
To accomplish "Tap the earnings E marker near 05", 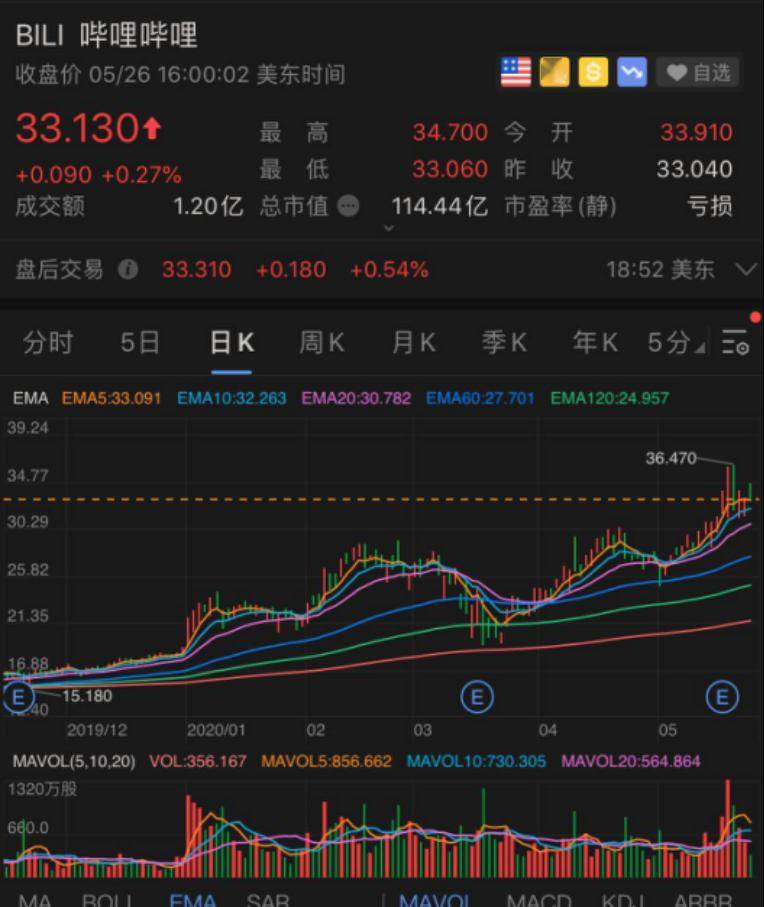I will click(722, 696).
